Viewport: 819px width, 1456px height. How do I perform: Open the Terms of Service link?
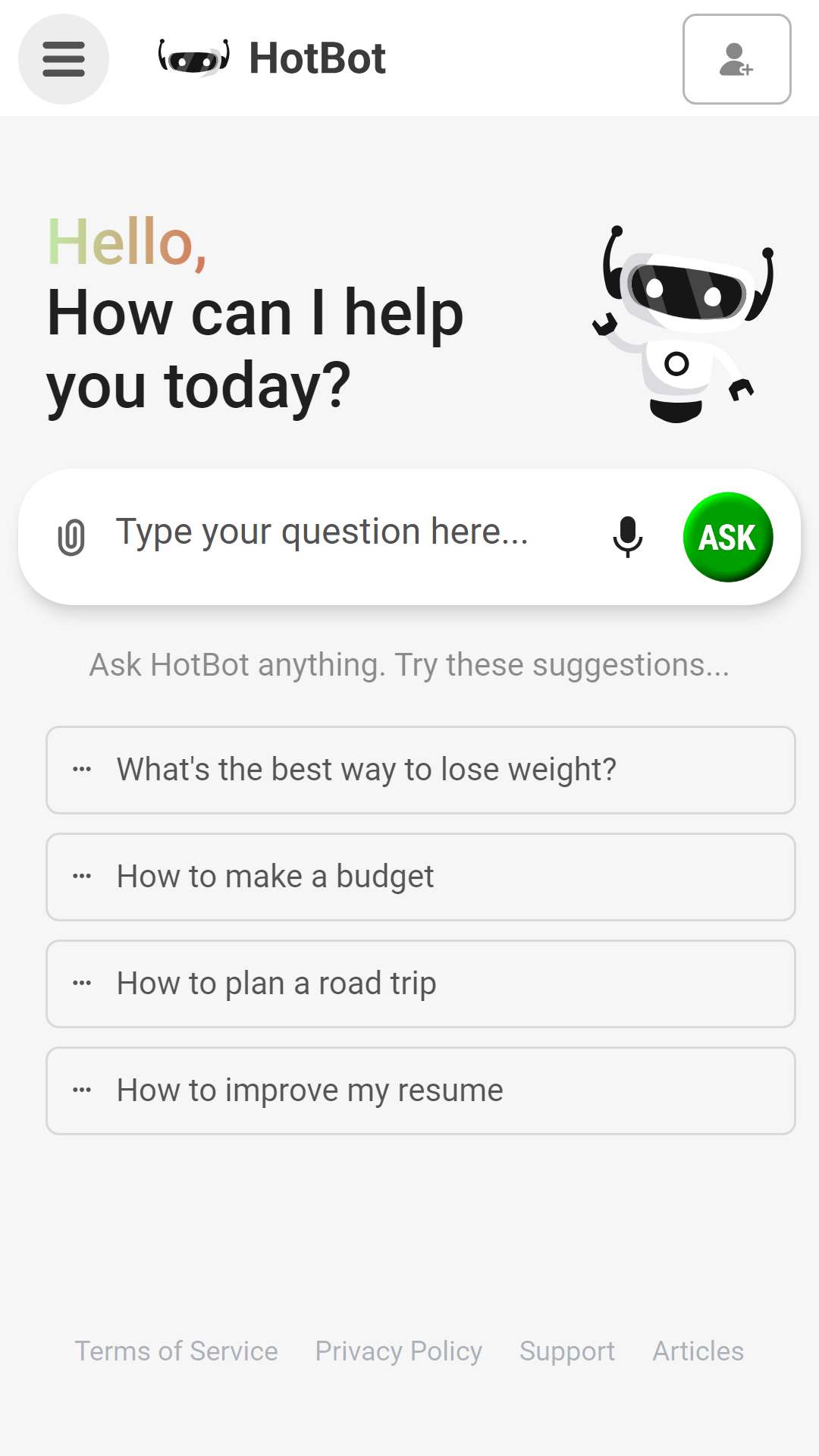(x=176, y=1351)
